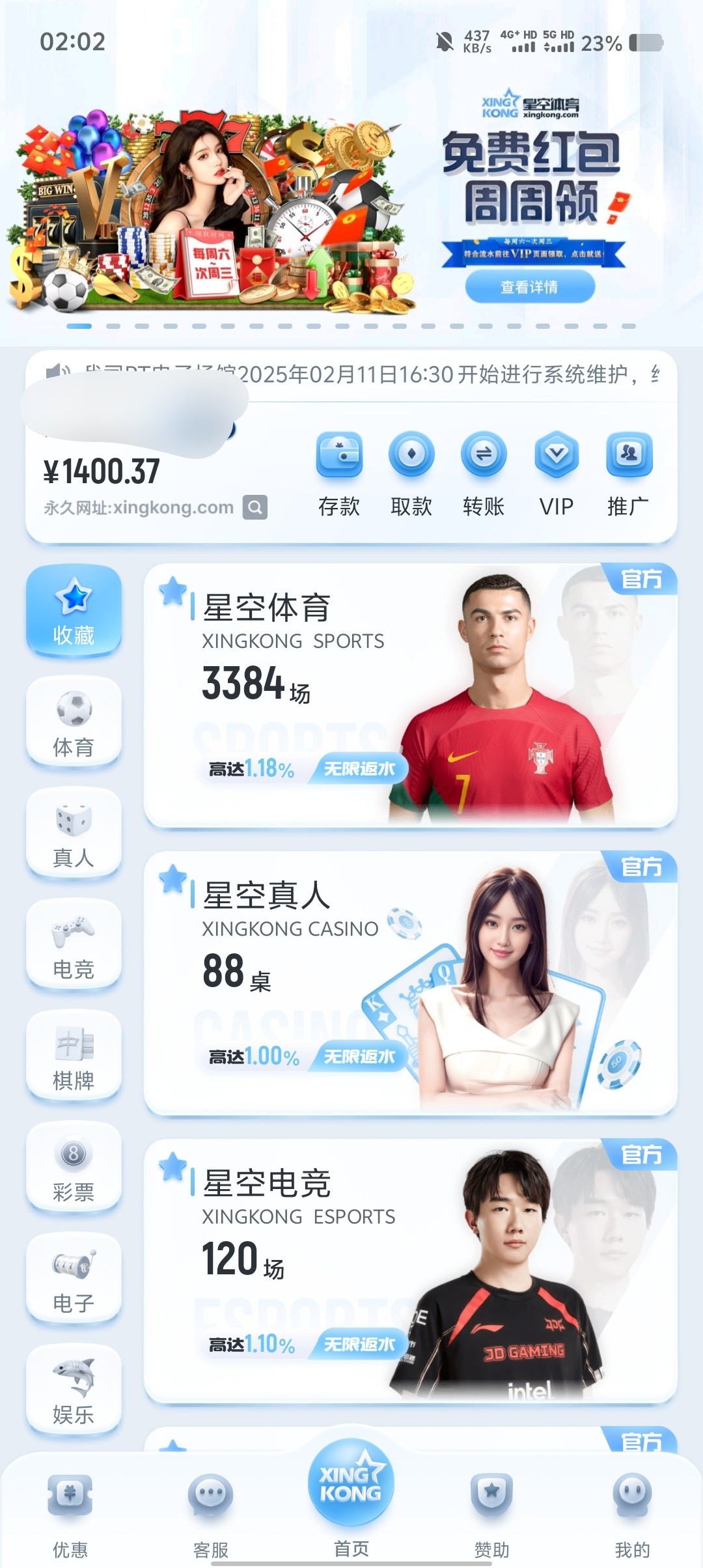
Task: Tap the 查看详情 banner button
Action: click(529, 287)
